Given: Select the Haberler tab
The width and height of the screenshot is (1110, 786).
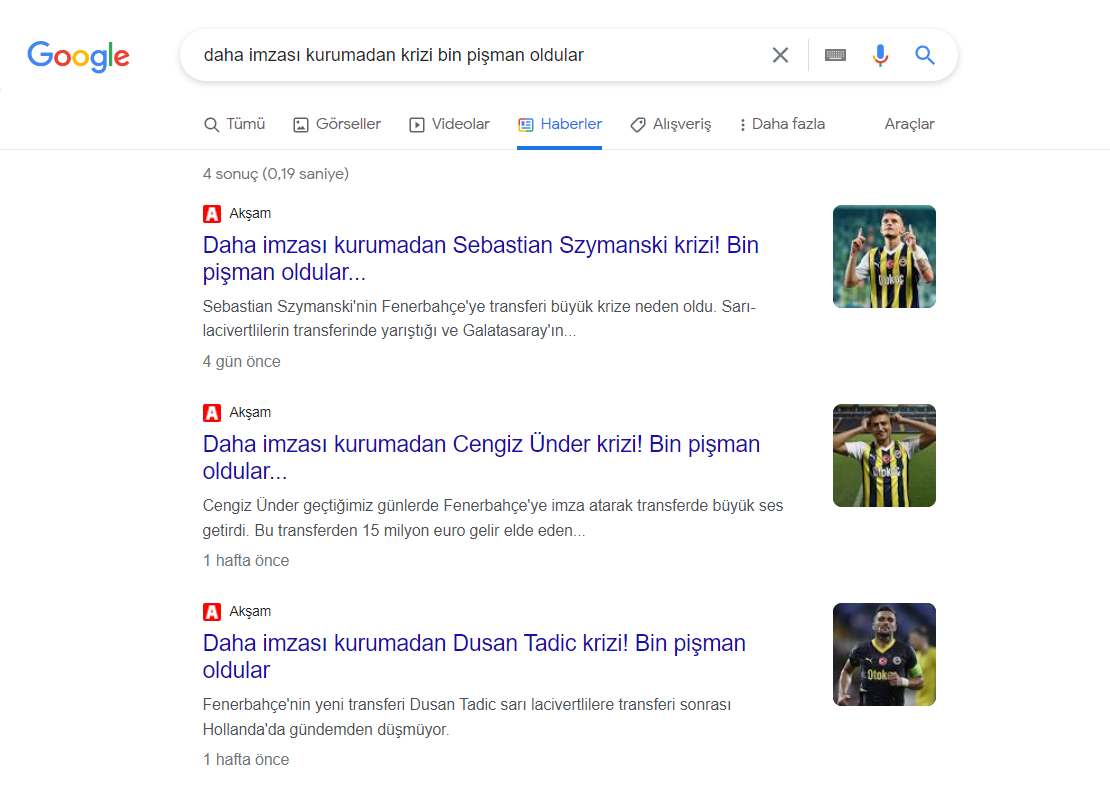Looking at the screenshot, I should point(560,124).
